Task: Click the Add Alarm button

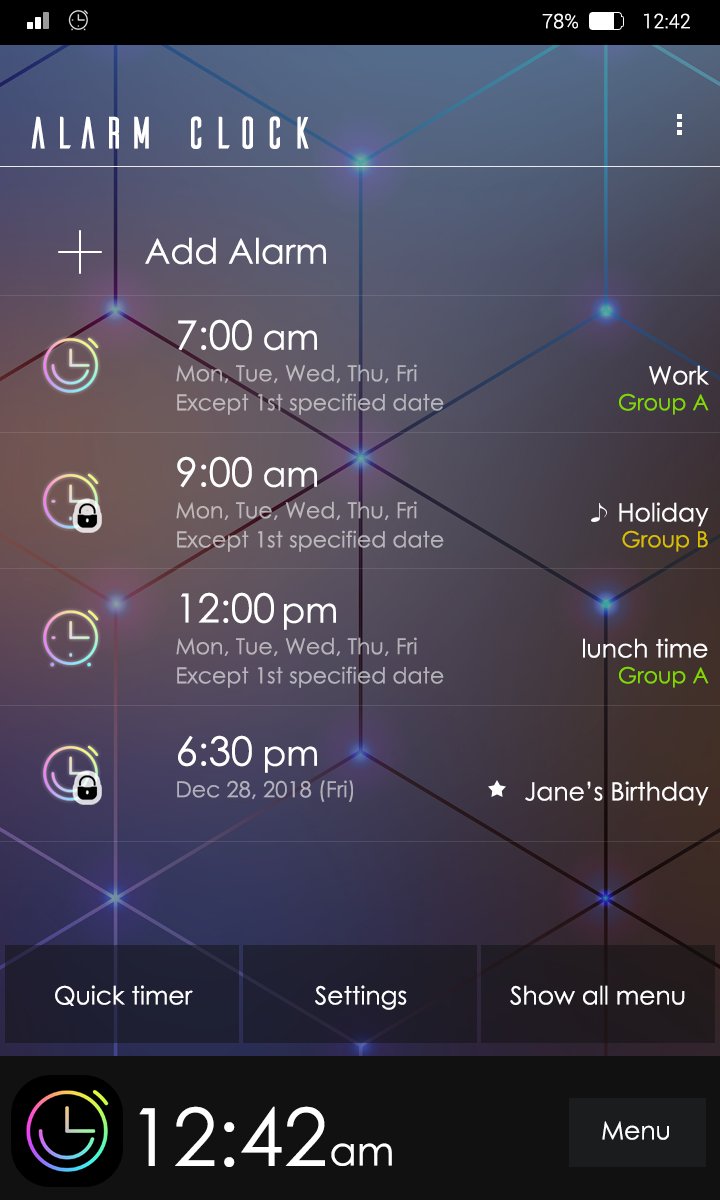Action: [237, 252]
